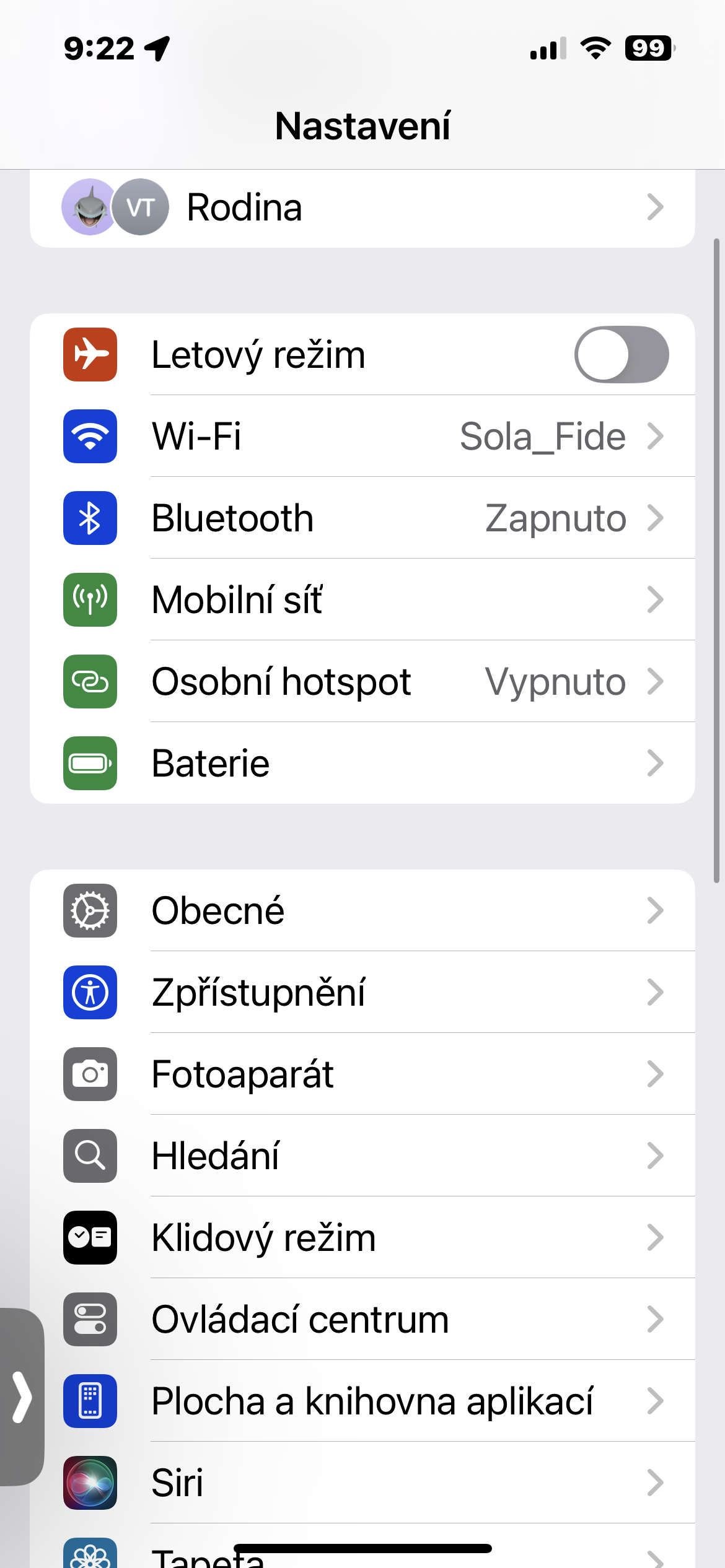
Task: Open Hledání settings
Action: pyautogui.click(x=362, y=1156)
